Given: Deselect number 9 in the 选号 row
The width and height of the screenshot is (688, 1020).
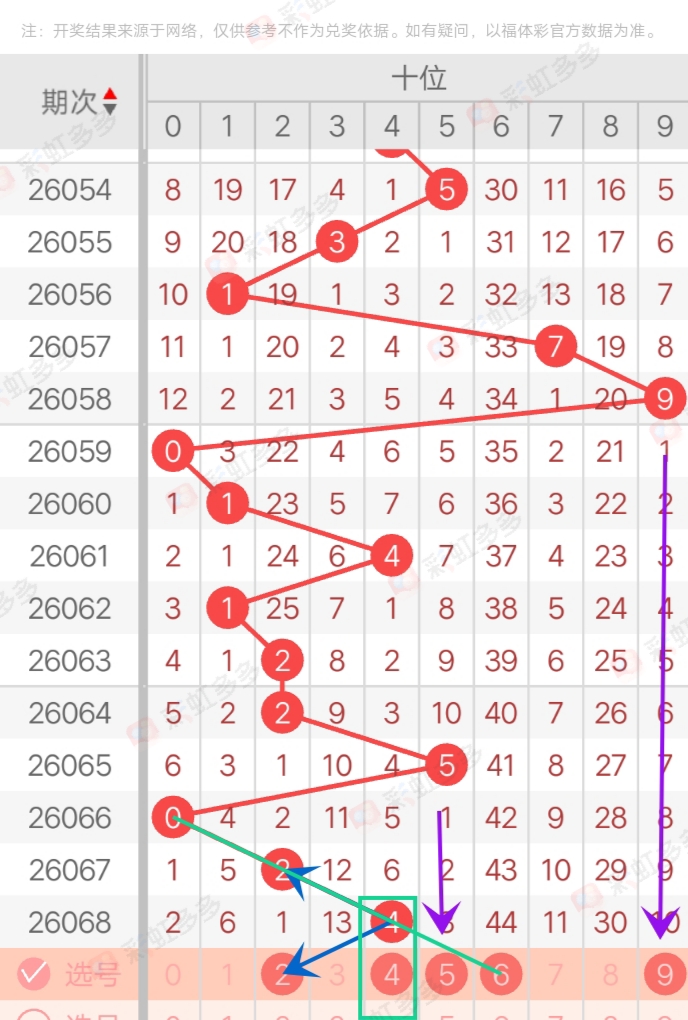Looking at the screenshot, I should click(665, 974).
